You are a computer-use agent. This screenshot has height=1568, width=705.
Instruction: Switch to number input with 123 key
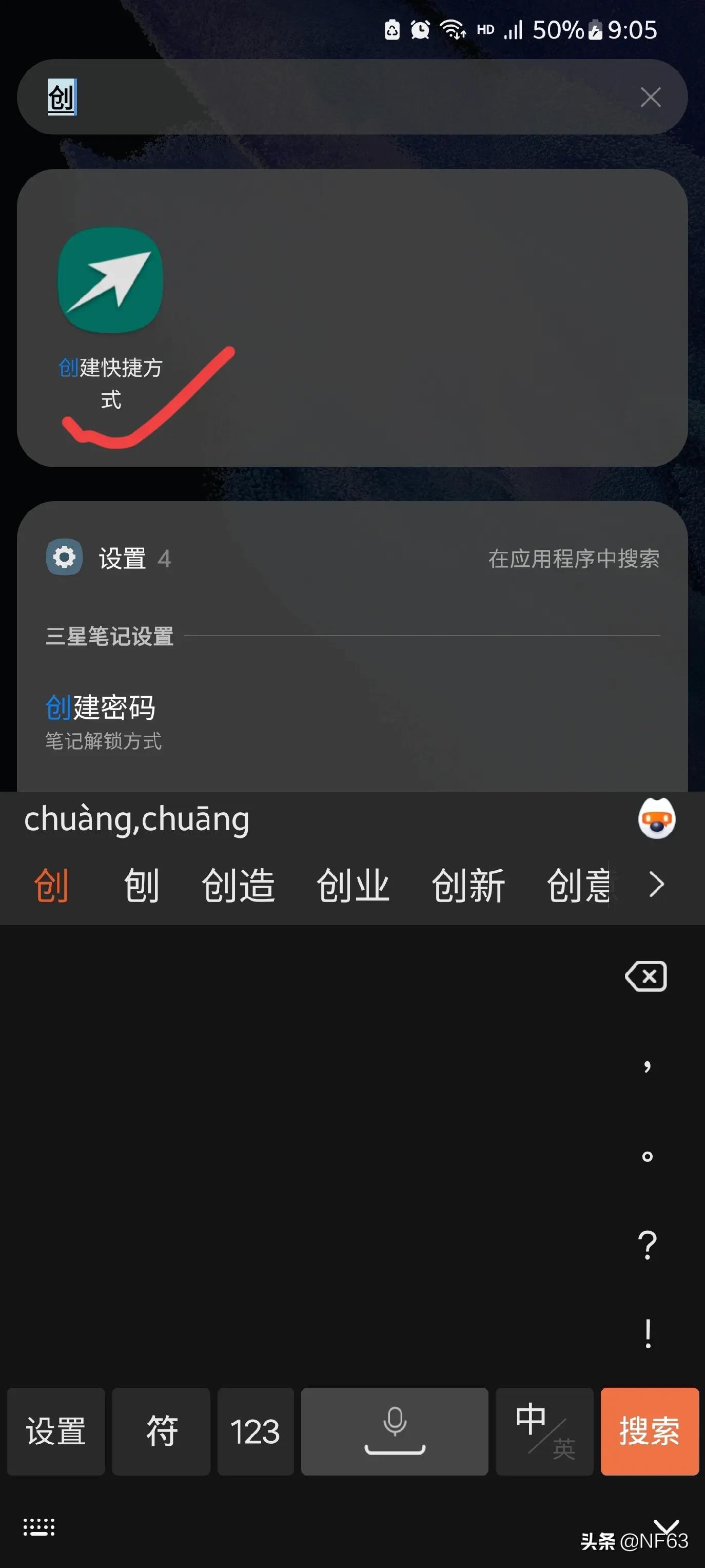pyautogui.click(x=256, y=1431)
